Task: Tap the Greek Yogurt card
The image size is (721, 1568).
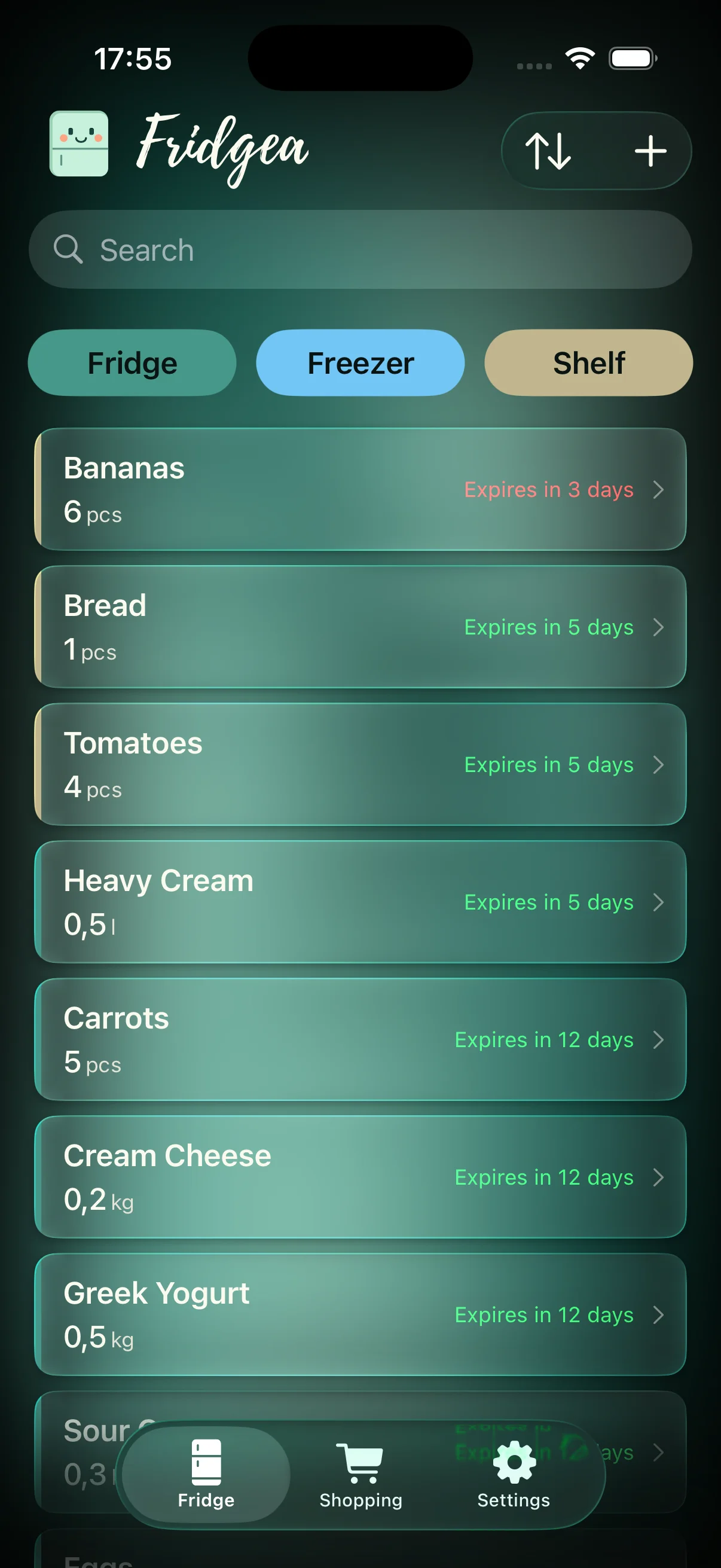Action: tap(360, 1315)
